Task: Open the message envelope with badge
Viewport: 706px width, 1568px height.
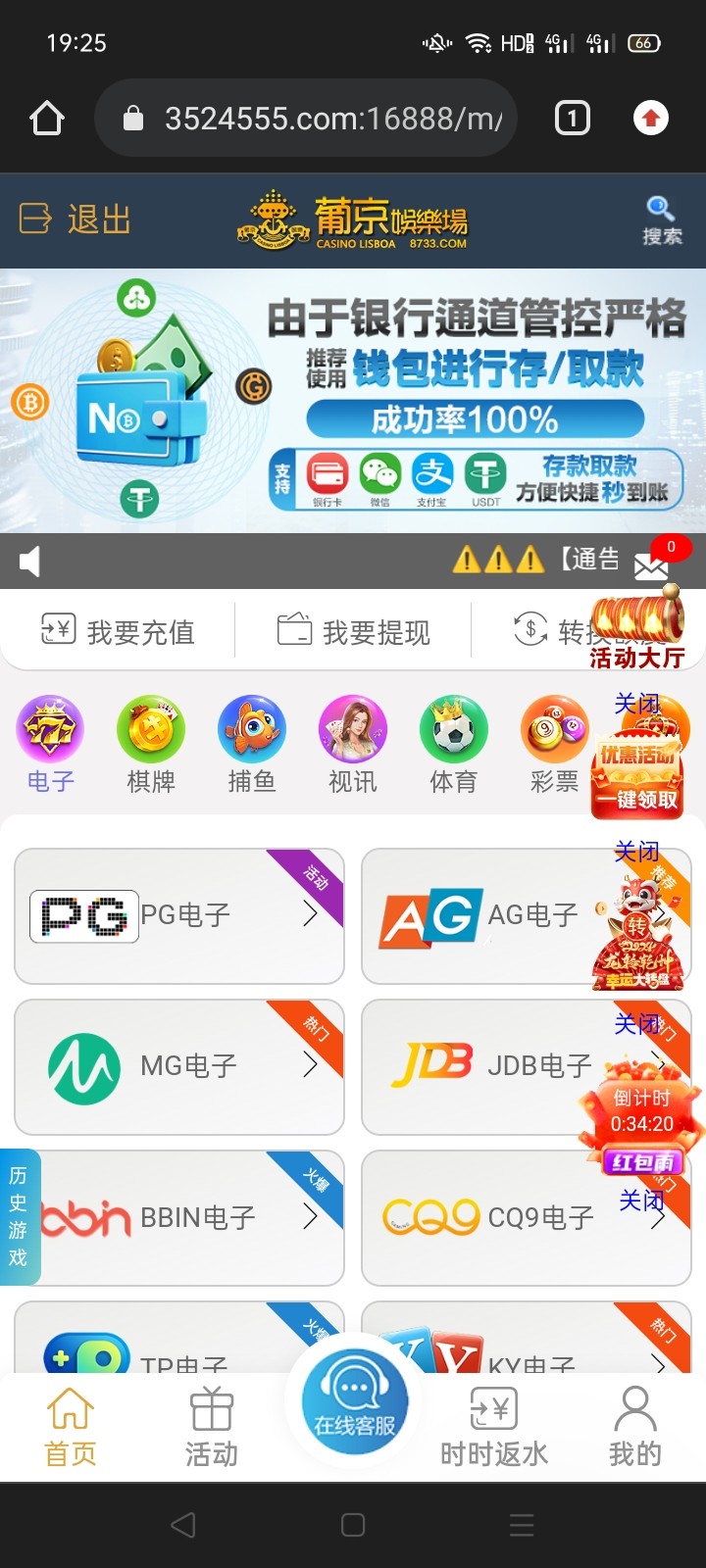Action: [x=650, y=565]
